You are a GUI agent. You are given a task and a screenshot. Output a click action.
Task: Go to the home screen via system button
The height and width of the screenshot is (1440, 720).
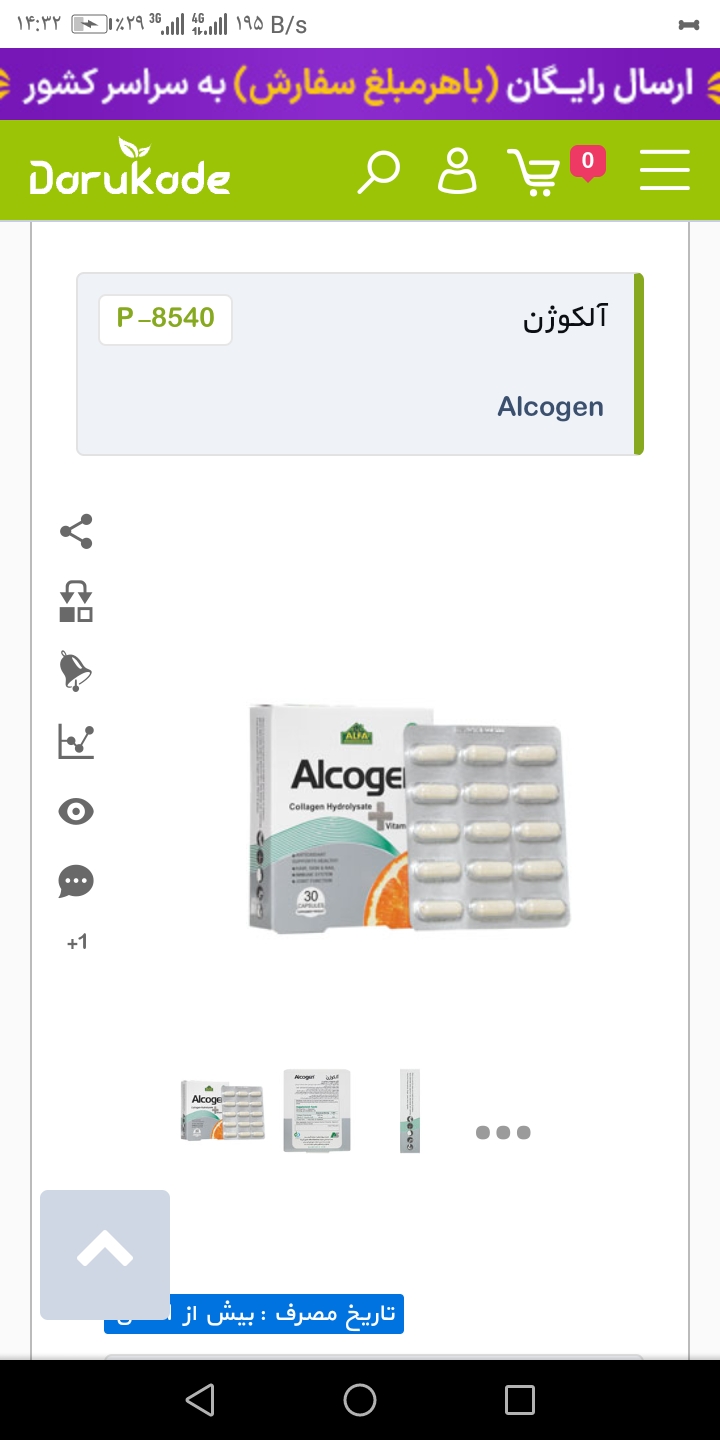pos(360,1400)
